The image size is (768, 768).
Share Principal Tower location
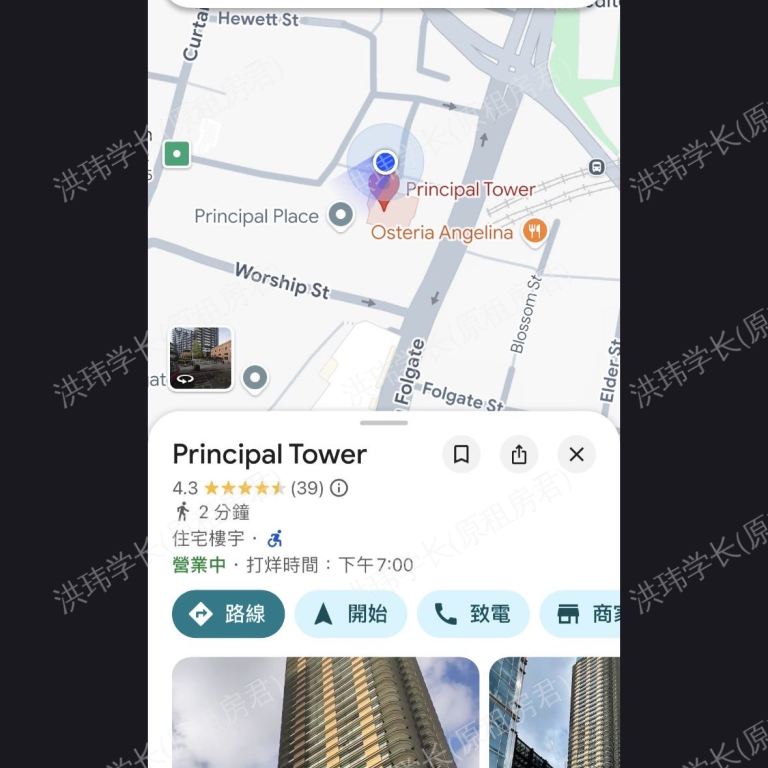tap(519, 455)
